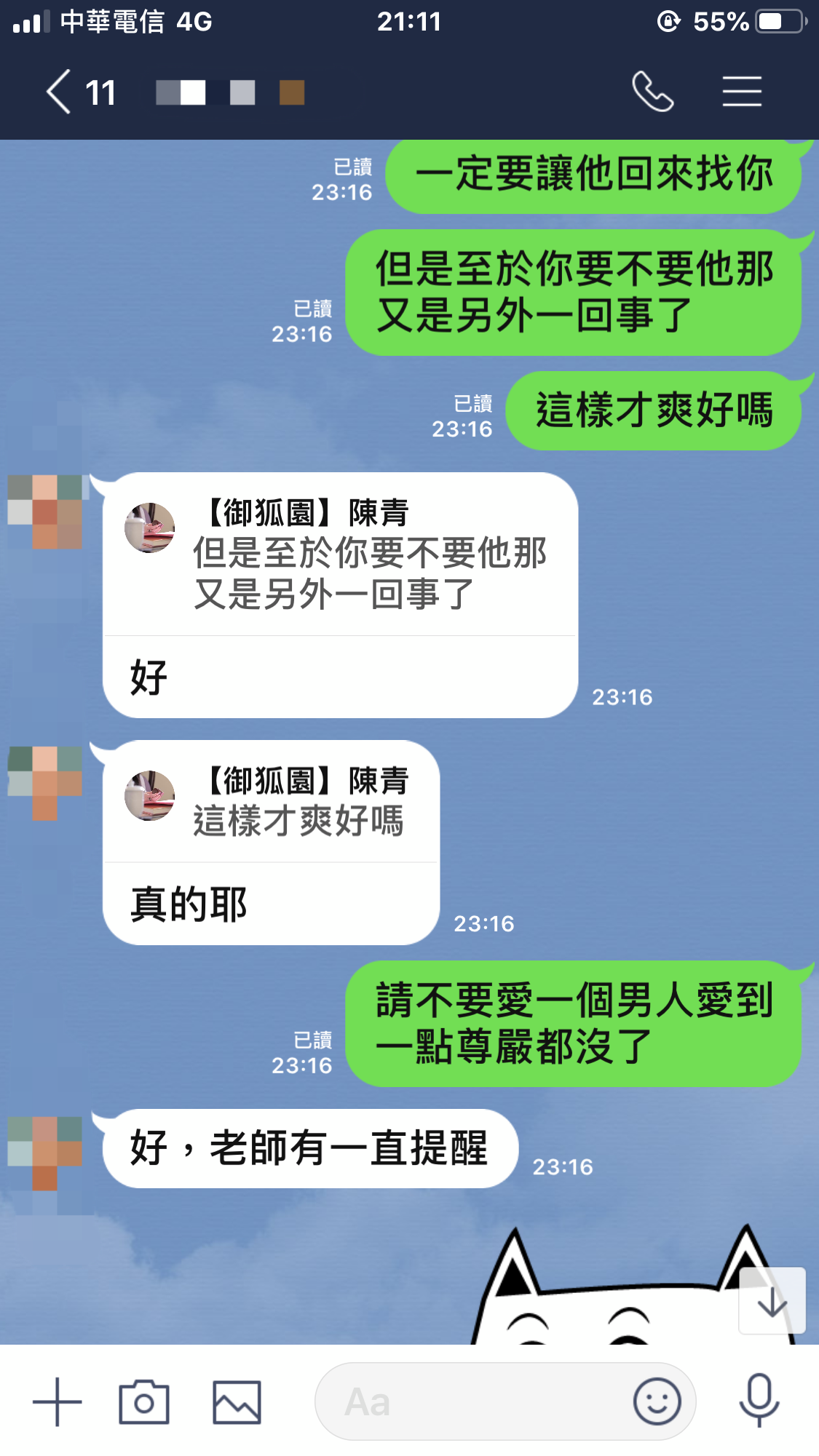This screenshot has width=819, height=1456.
Task: Open the emoji sticker picker
Action: (x=657, y=1401)
